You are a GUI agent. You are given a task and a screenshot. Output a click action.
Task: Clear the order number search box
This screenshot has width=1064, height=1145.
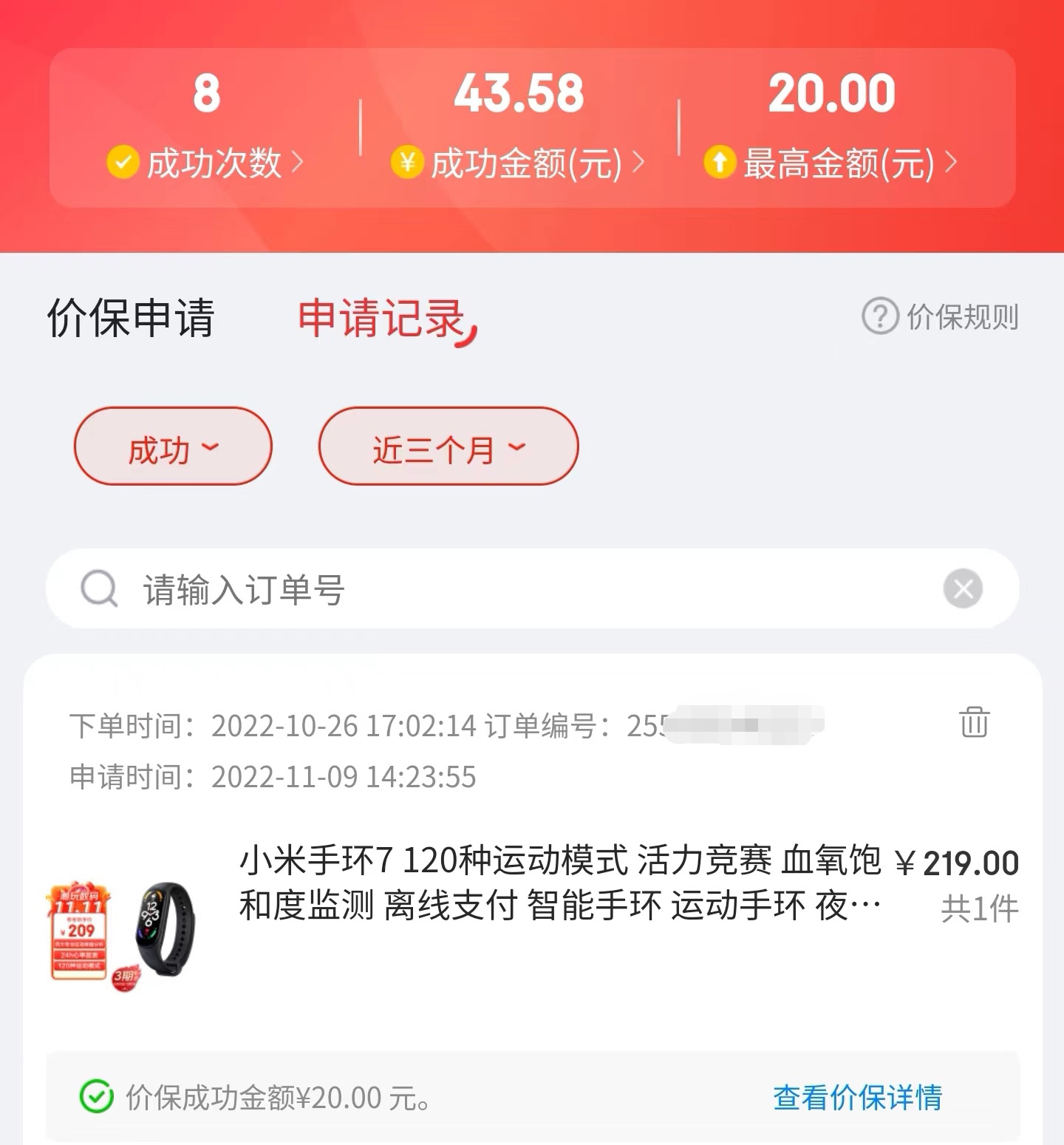click(963, 589)
